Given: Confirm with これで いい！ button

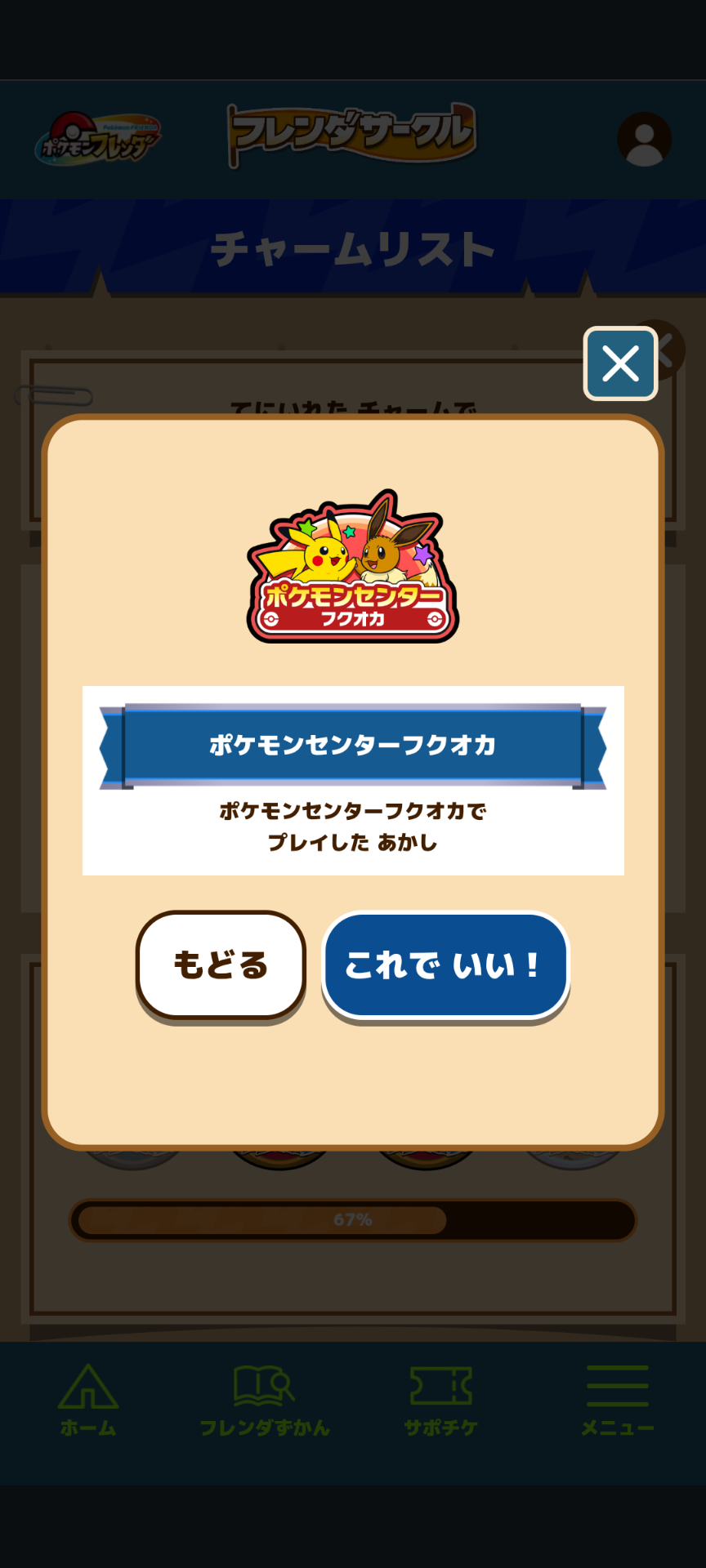Looking at the screenshot, I should pyautogui.click(x=445, y=964).
